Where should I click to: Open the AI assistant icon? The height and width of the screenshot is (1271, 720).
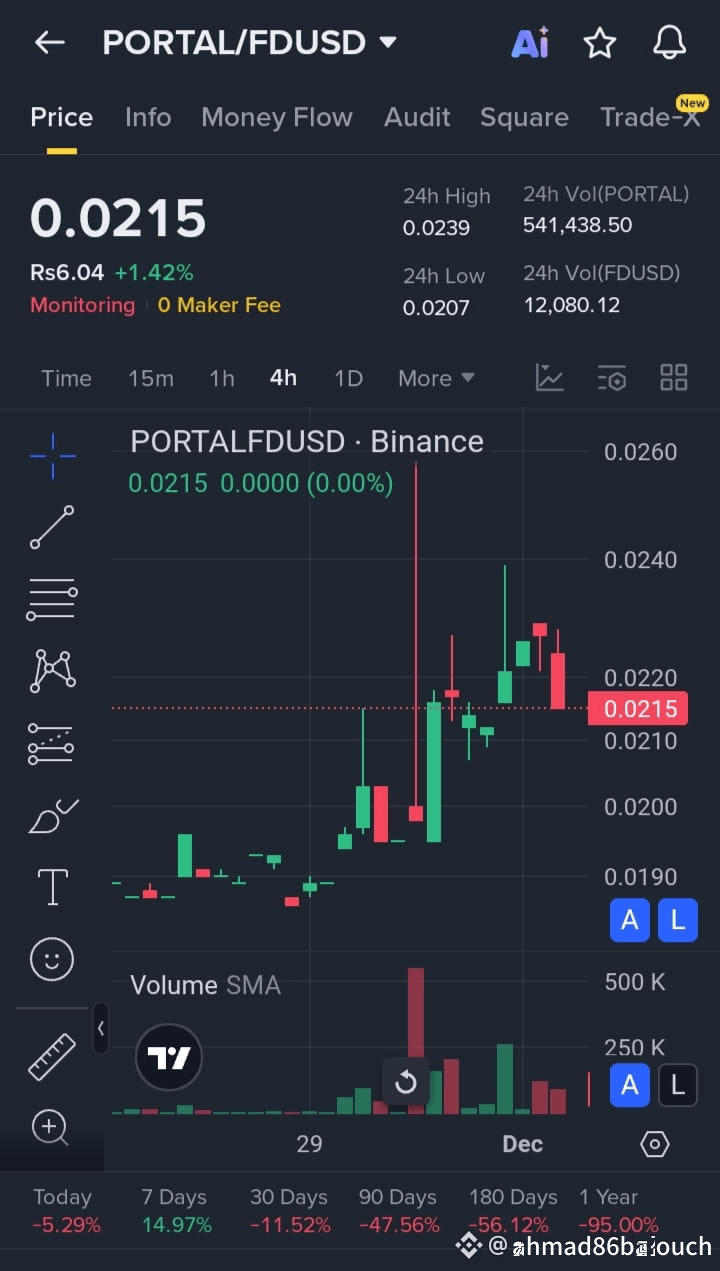click(529, 42)
